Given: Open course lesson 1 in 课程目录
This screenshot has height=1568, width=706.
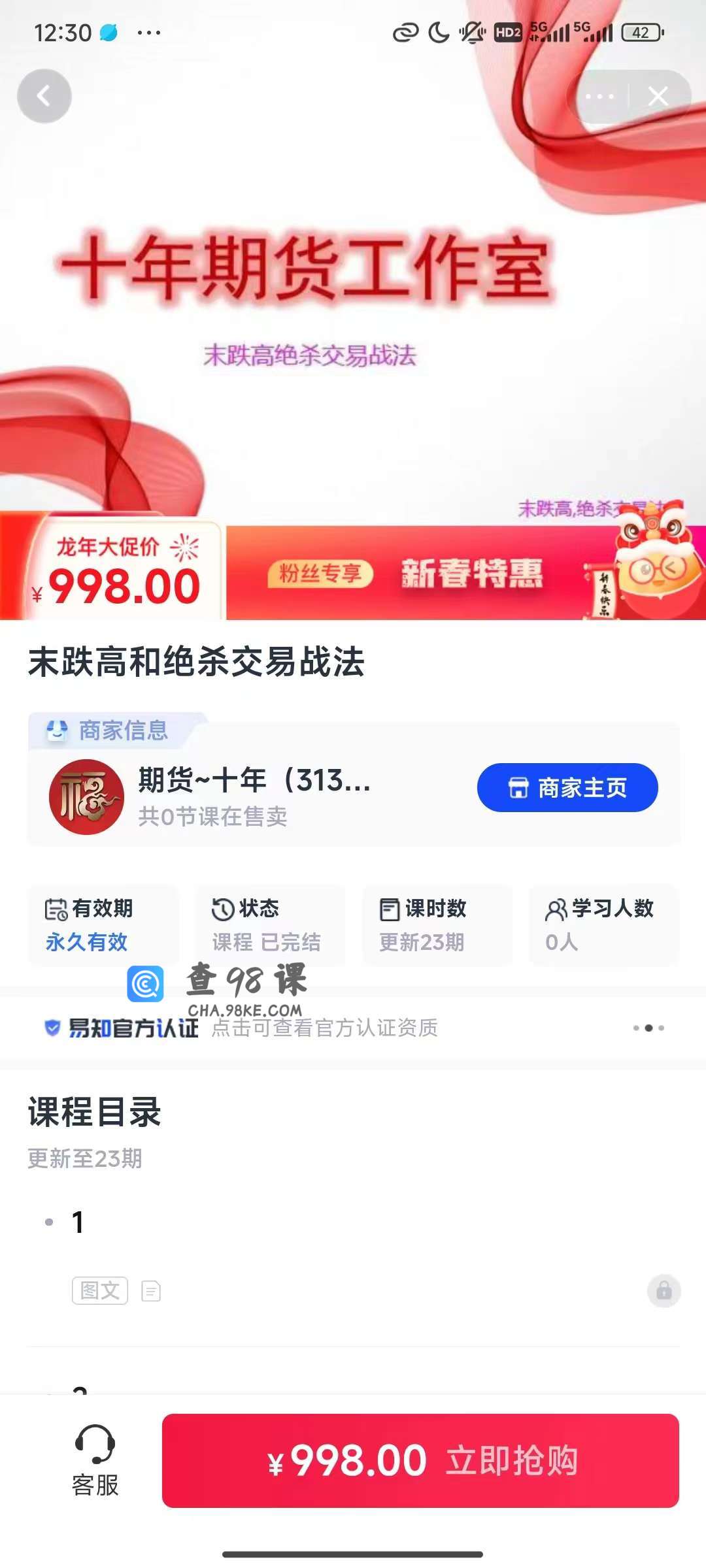Looking at the screenshot, I should 353,1254.
